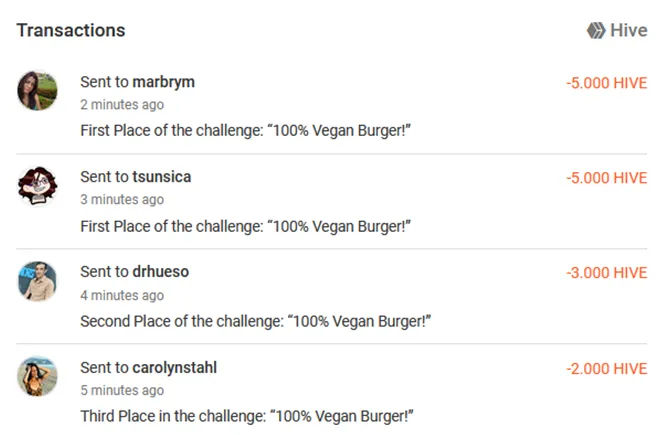
Task: Open marbrym's profile link
Action: coord(163,82)
